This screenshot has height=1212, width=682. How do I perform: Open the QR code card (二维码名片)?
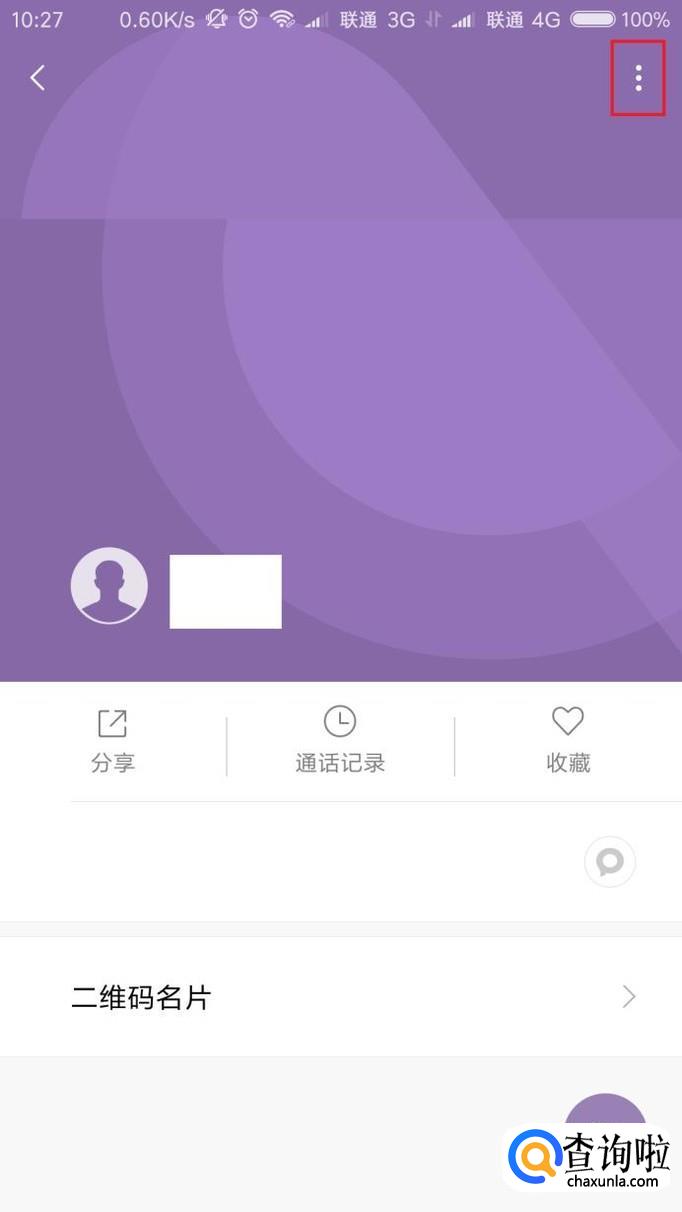(x=340, y=997)
